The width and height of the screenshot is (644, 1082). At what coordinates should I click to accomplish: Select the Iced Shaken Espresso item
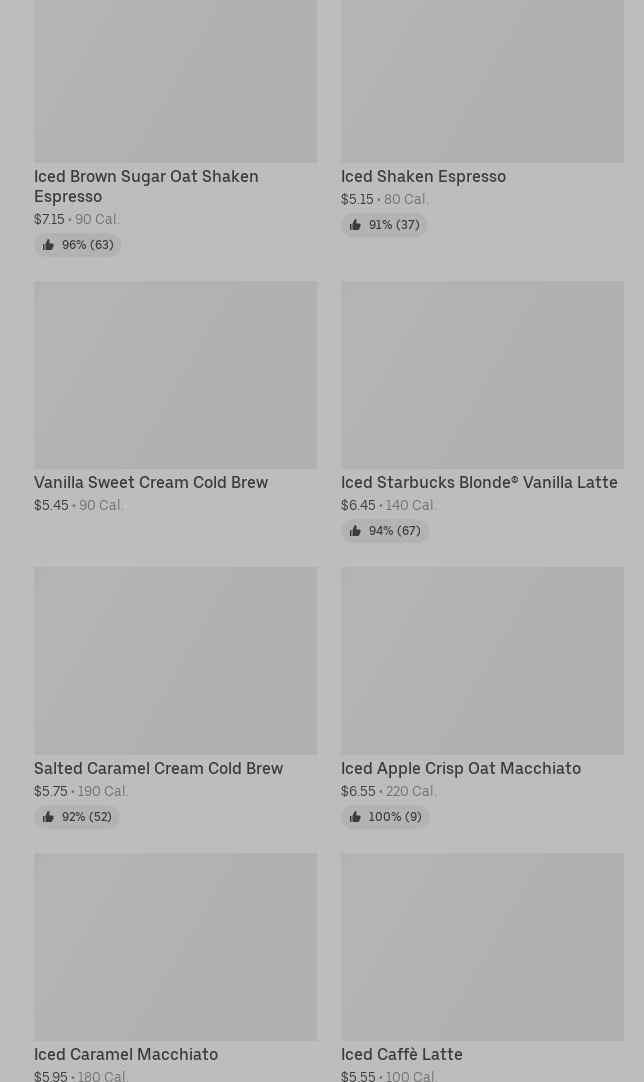(x=482, y=117)
